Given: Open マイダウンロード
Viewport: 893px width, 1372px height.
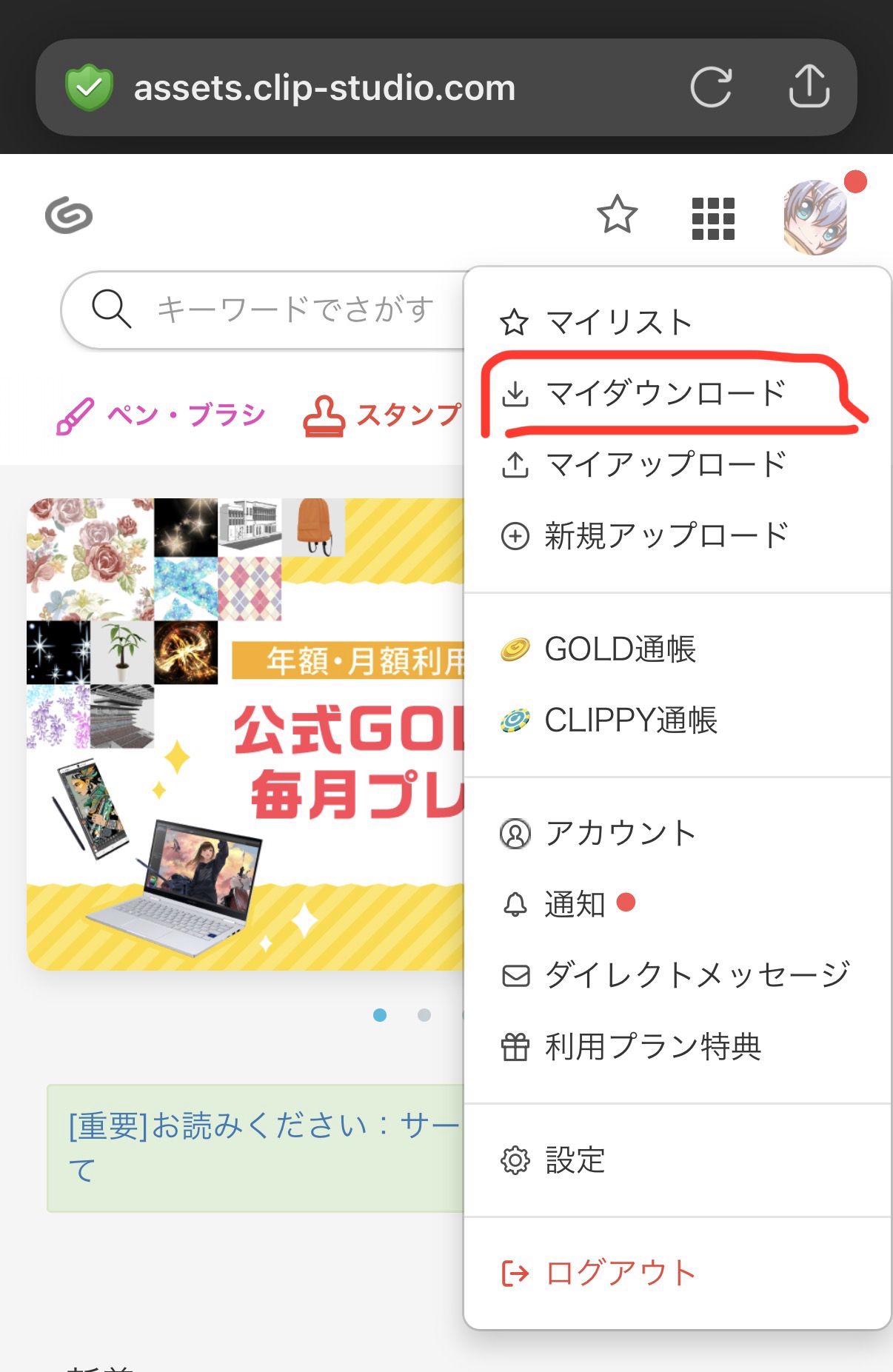Looking at the screenshot, I should coord(665,393).
